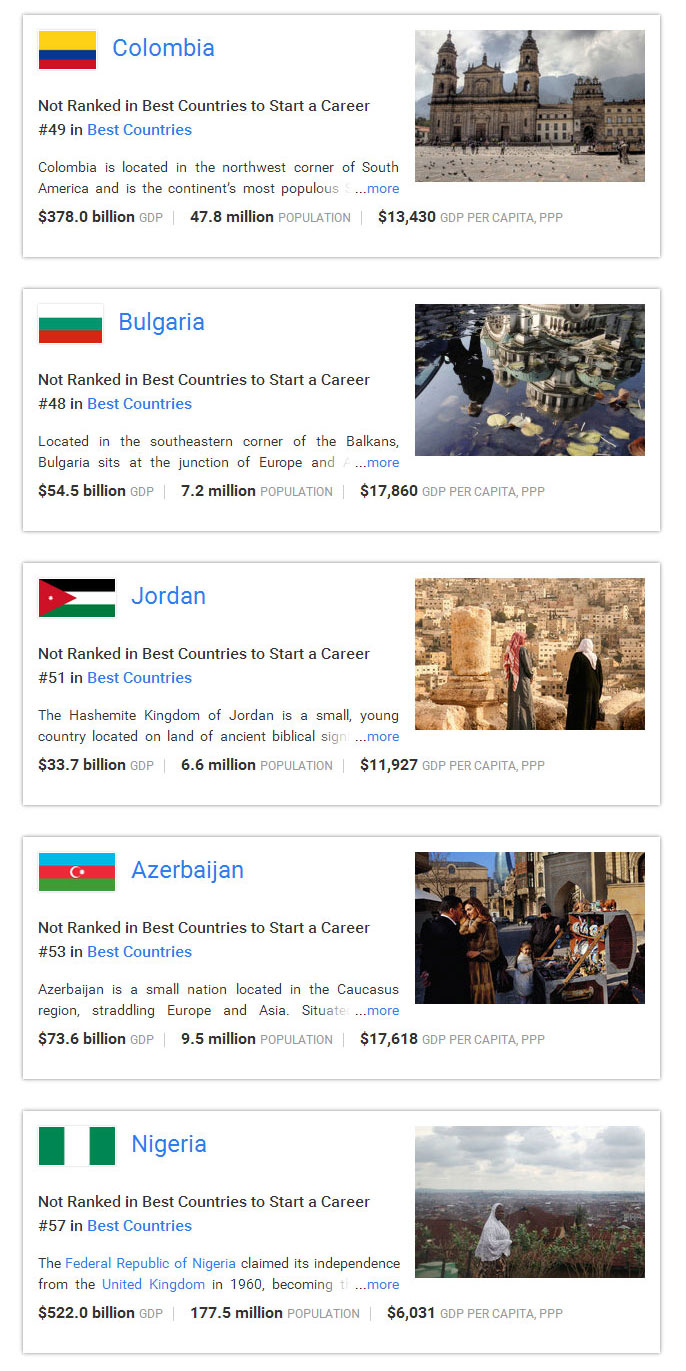Open the Bulgaria country page
The image size is (686, 1371).
(x=161, y=322)
